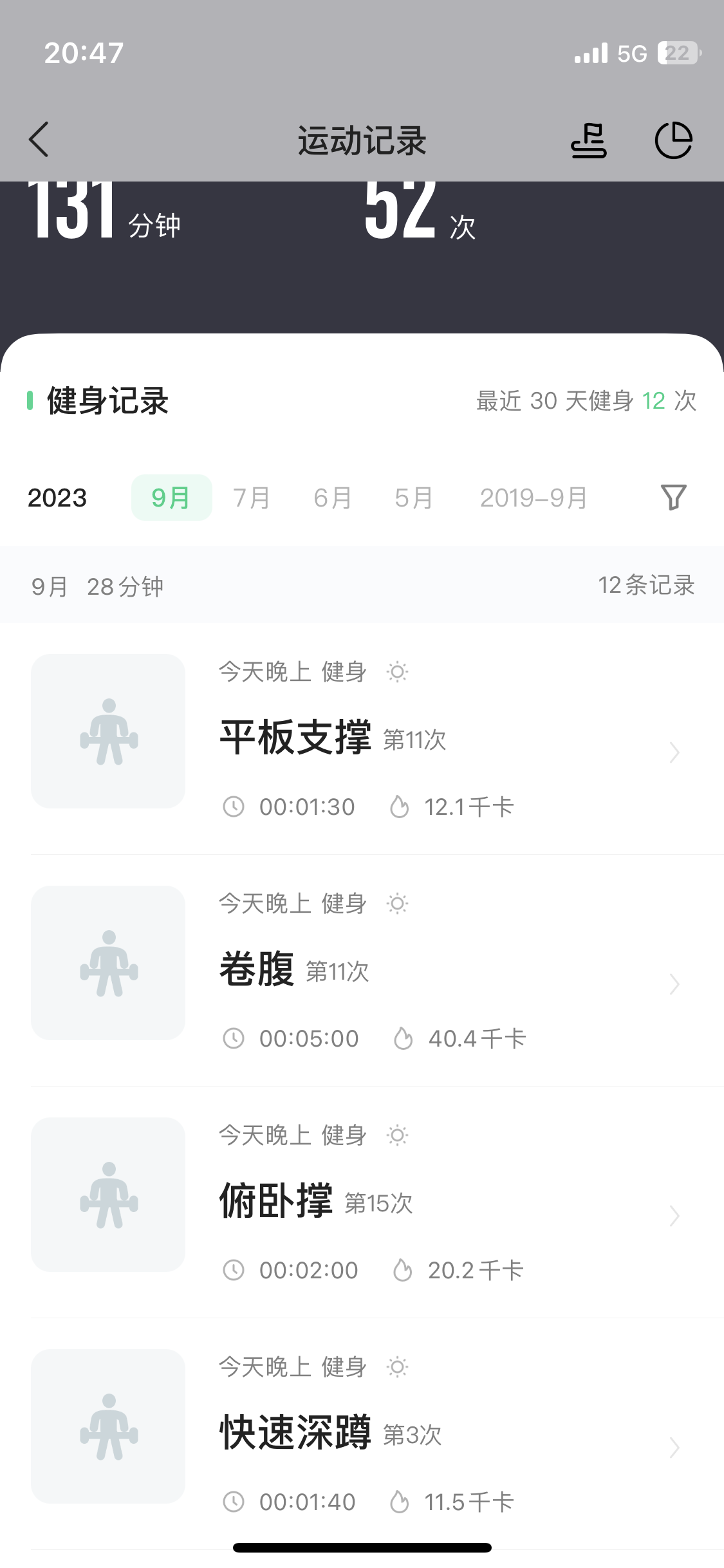724x1568 pixels.
Task: Open the filter funnel icon
Action: 673,498
